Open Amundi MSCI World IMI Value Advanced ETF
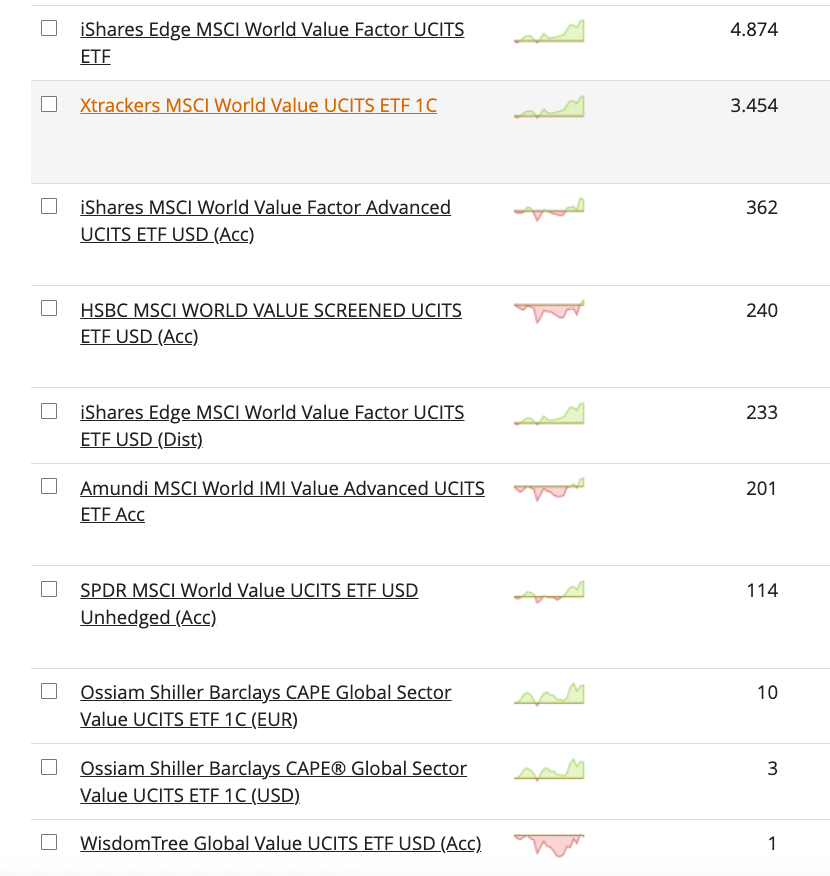This screenshot has width=830, height=876. click(282, 489)
